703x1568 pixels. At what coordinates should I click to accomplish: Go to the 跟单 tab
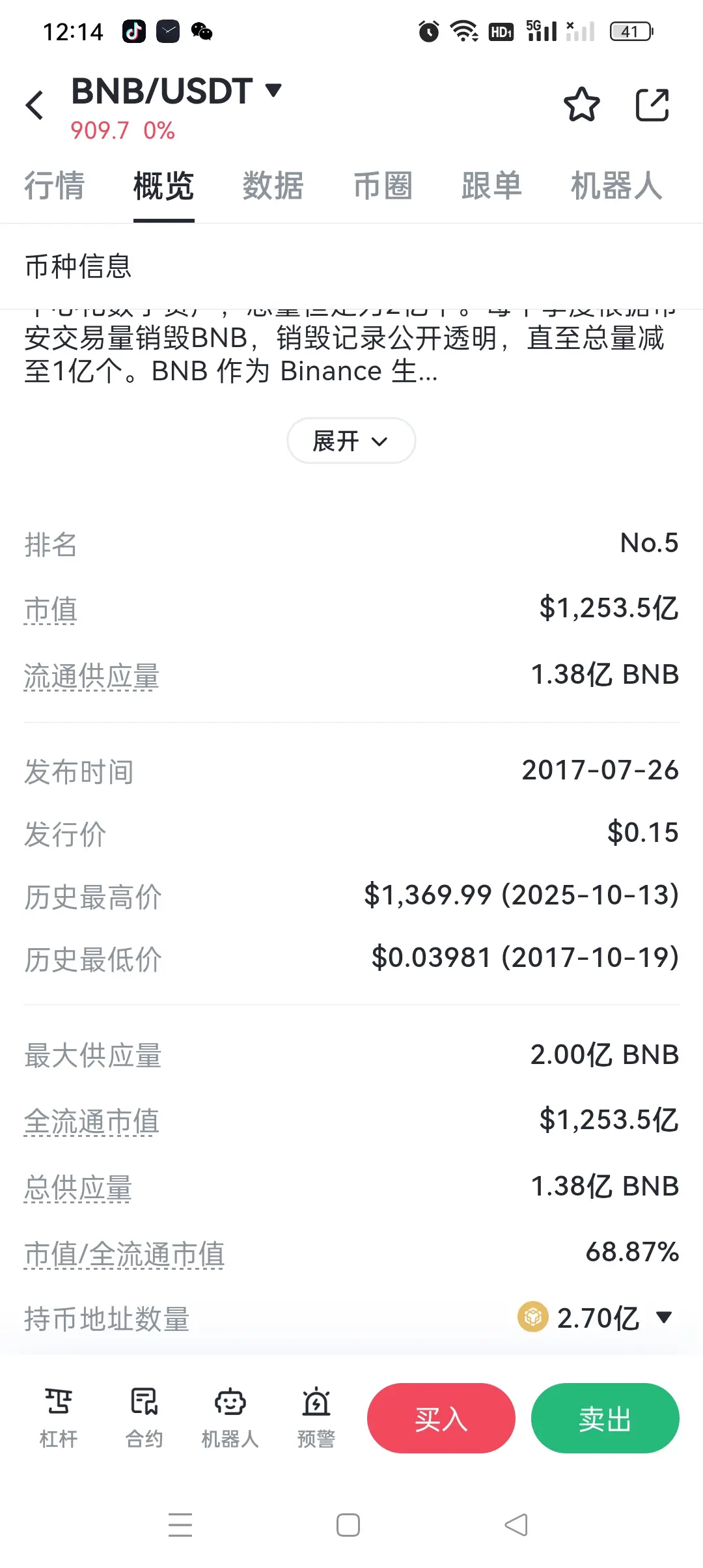point(491,186)
